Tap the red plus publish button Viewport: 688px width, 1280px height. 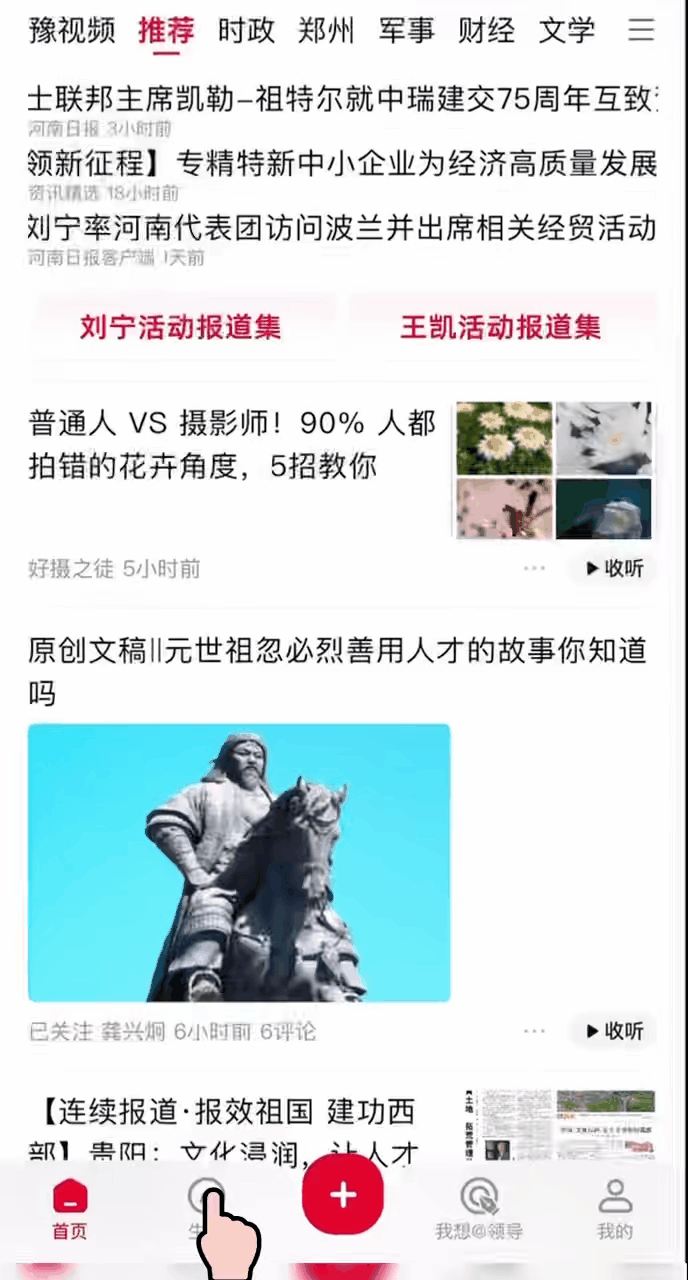pyautogui.click(x=343, y=1194)
